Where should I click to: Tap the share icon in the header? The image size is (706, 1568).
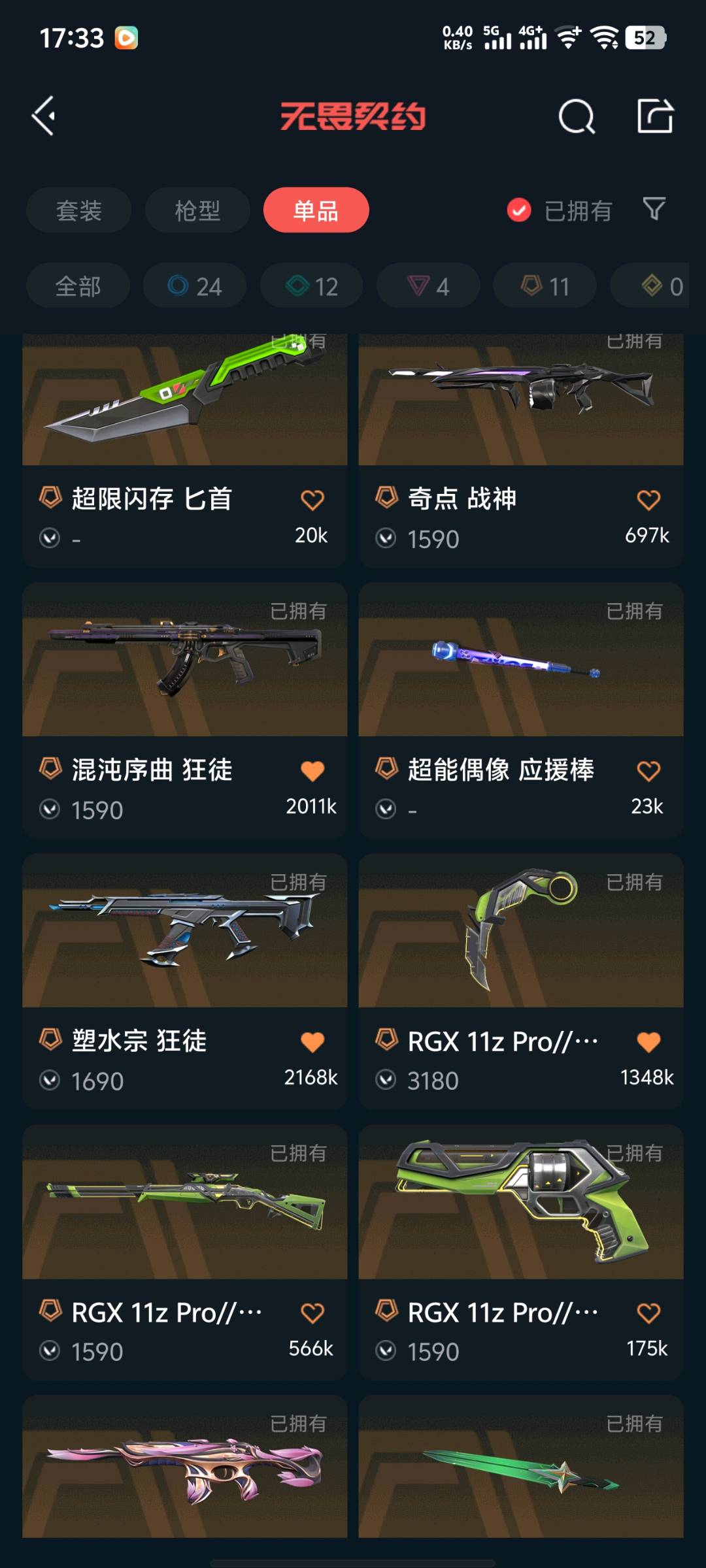[655, 116]
